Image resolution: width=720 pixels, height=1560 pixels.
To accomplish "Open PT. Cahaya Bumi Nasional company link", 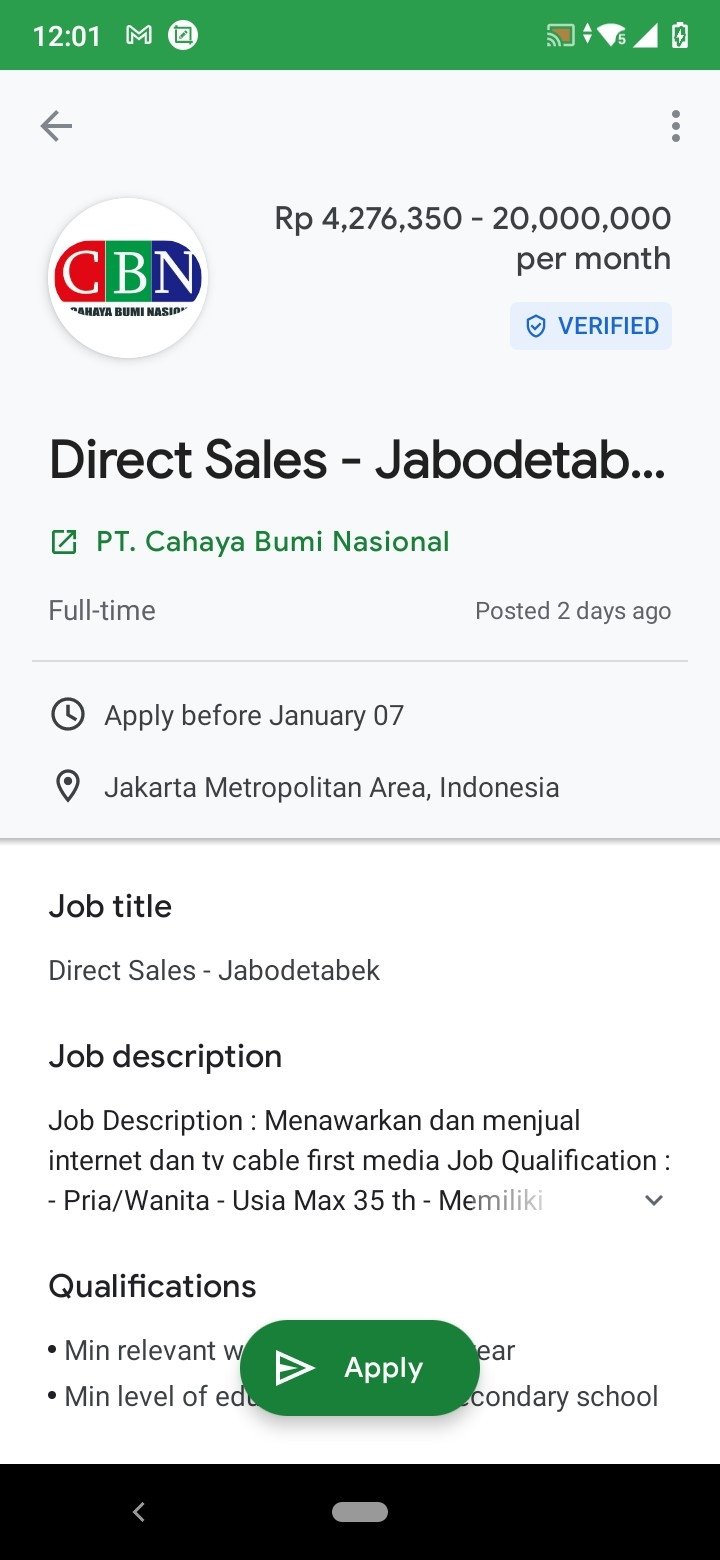I will click(250, 542).
